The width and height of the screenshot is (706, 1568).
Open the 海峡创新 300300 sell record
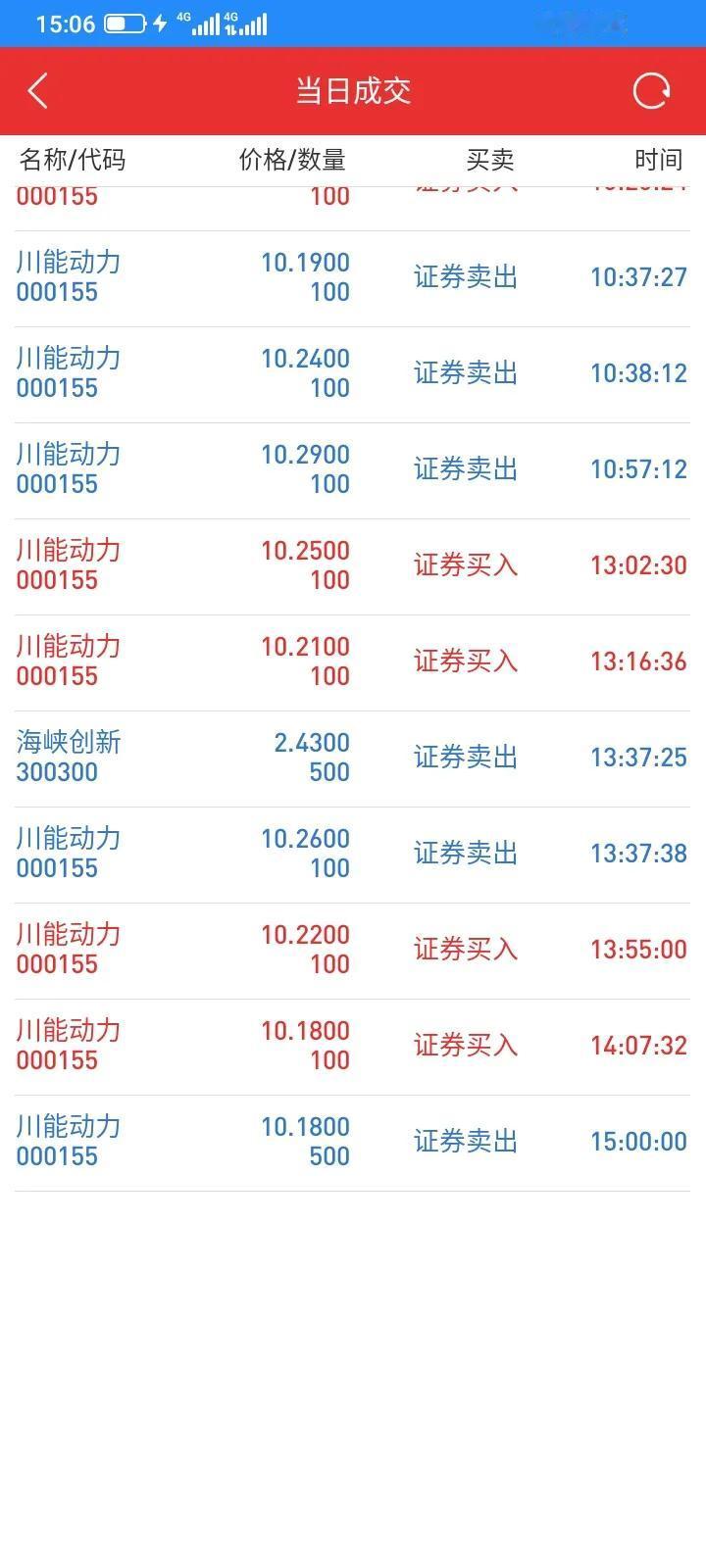click(x=353, y=759)
